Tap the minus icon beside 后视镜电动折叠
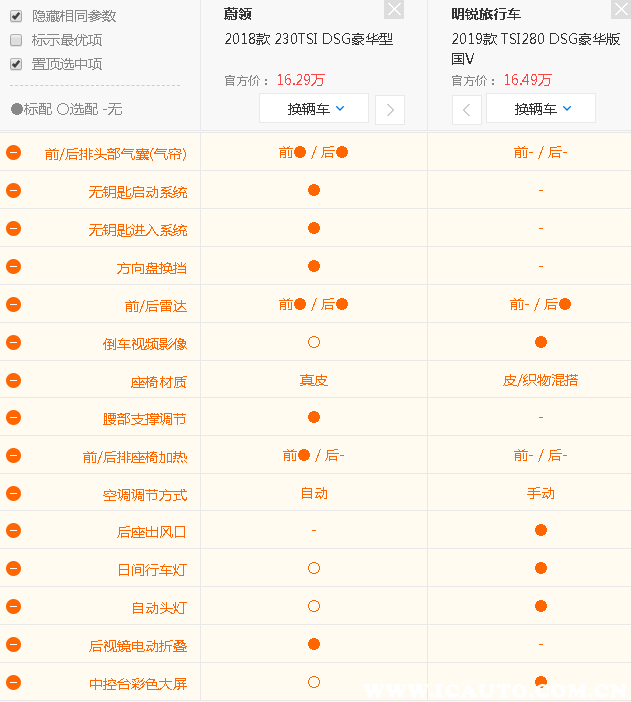Image resolution: width=631 pixels, height=702 pixels. [x=13, y=644]
